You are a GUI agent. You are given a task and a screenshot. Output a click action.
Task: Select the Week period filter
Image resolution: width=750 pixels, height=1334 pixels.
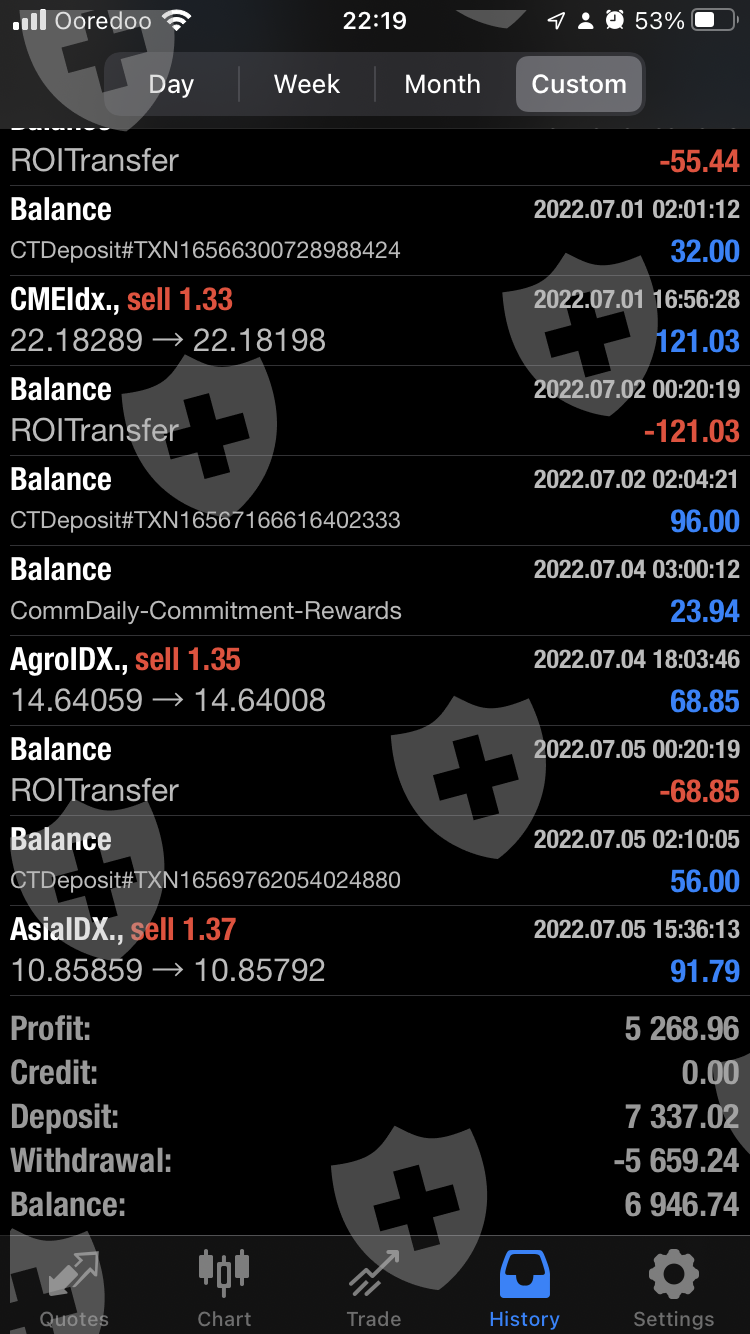tap(307, 84)
